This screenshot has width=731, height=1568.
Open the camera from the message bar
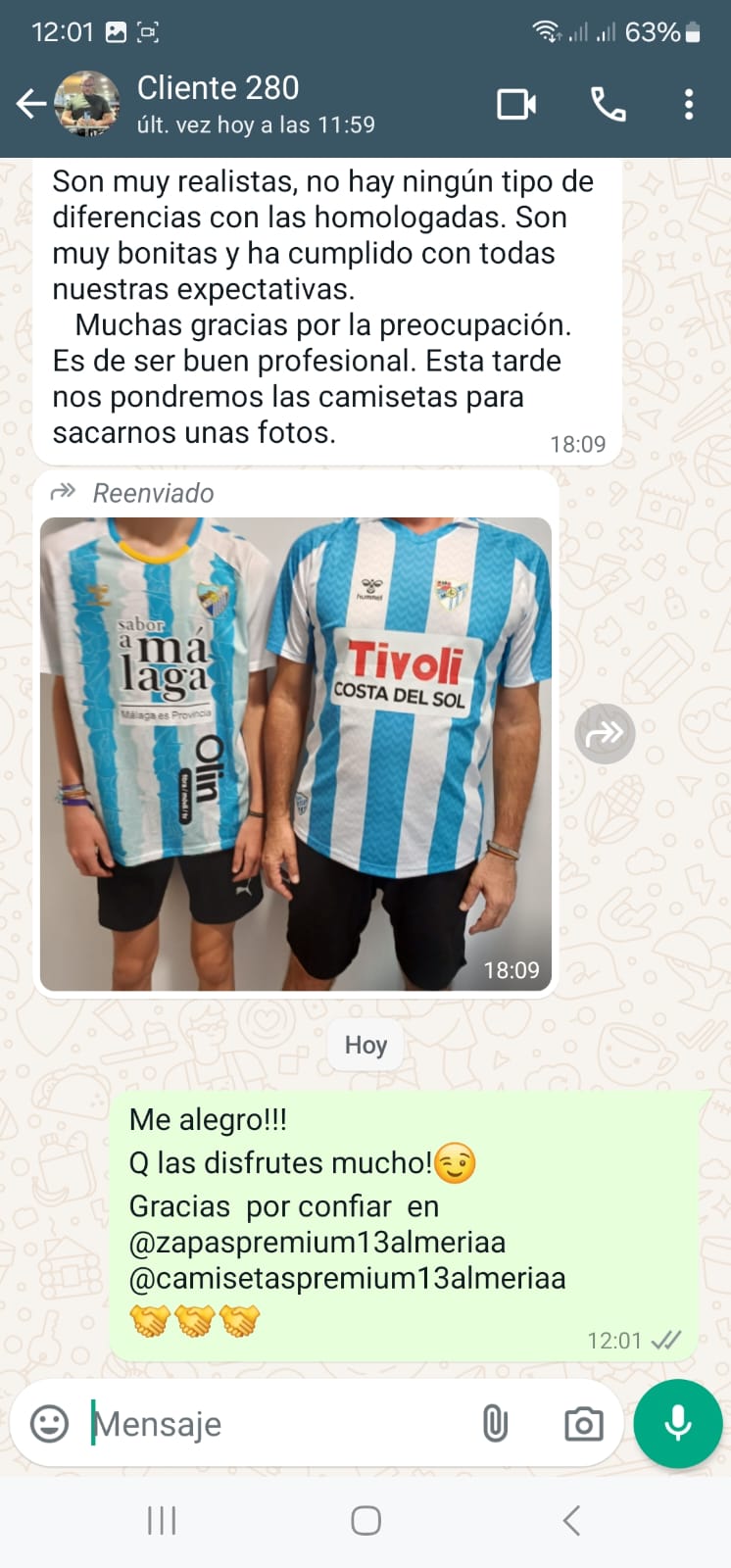(583, 1423)
